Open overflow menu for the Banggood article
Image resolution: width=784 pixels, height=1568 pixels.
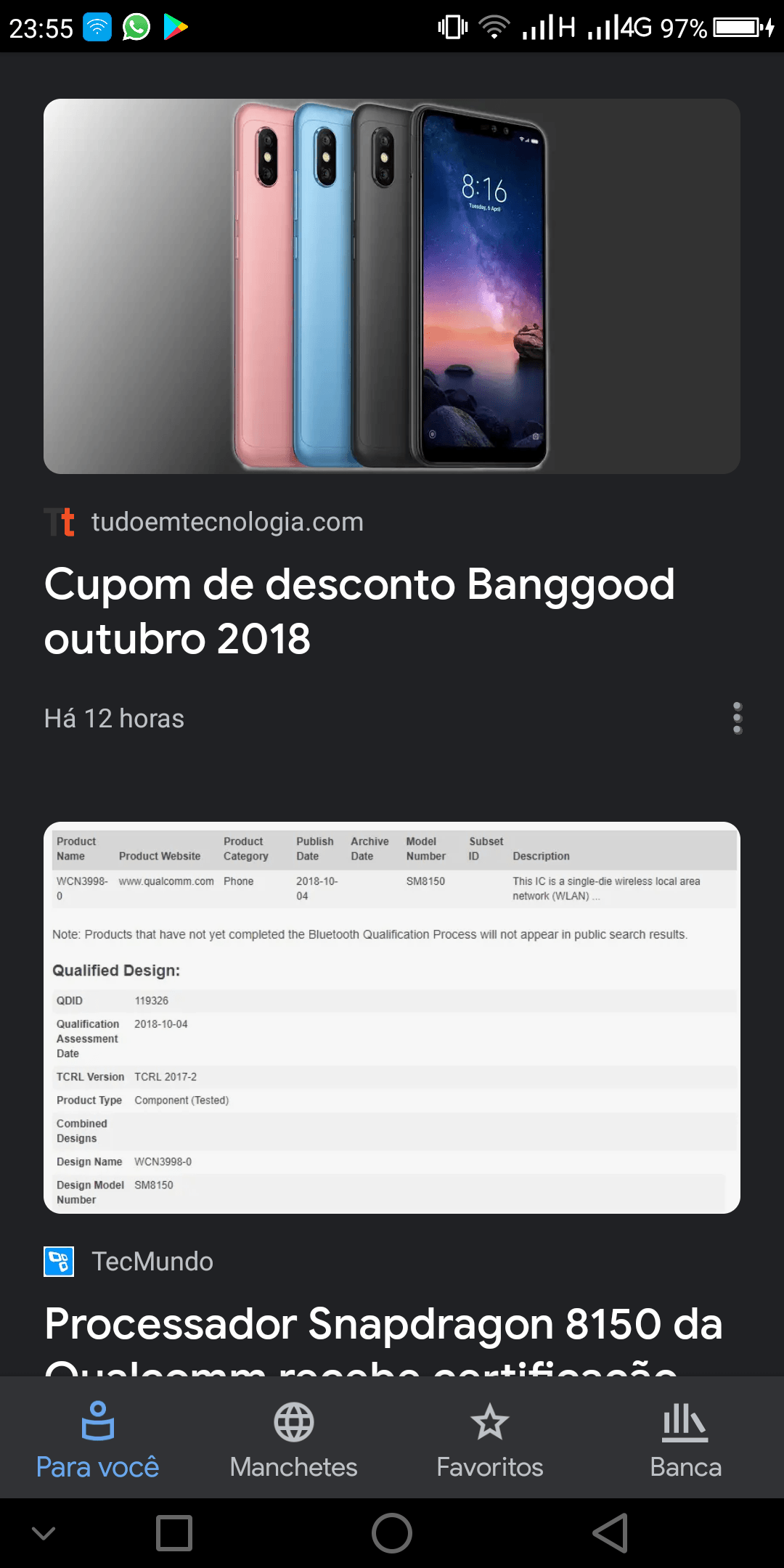[738, 718]
